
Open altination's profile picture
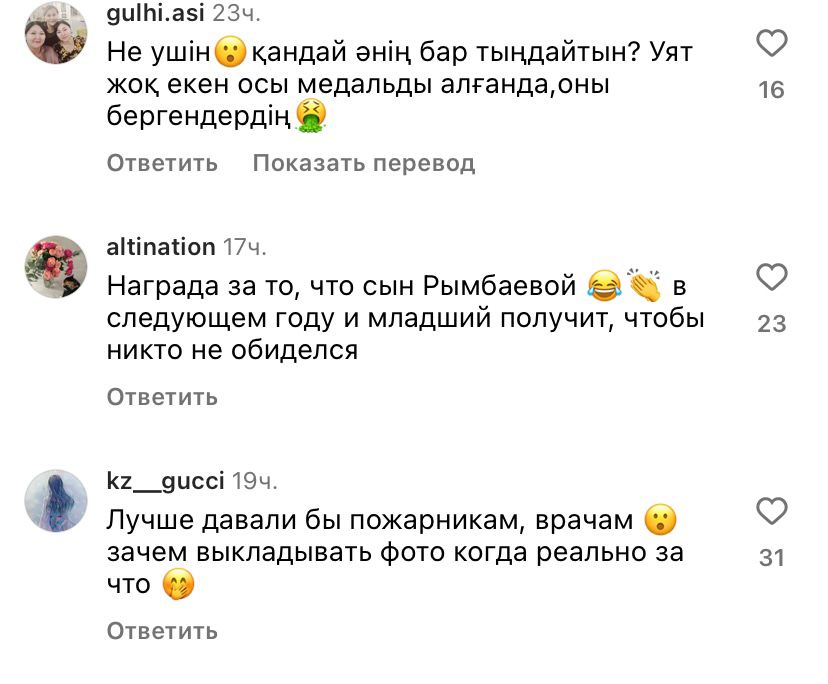pos(56,267)
